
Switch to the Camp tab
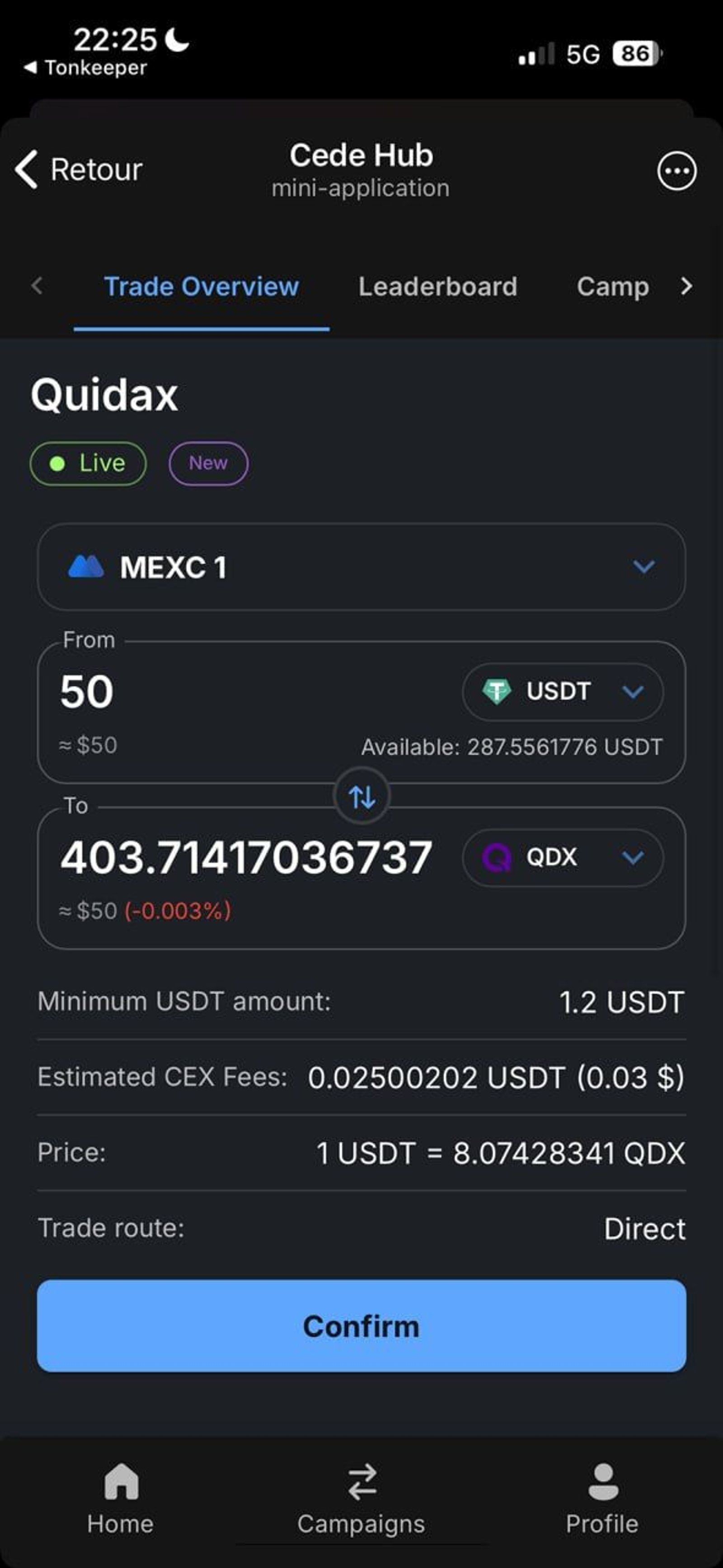click(613, 286)
